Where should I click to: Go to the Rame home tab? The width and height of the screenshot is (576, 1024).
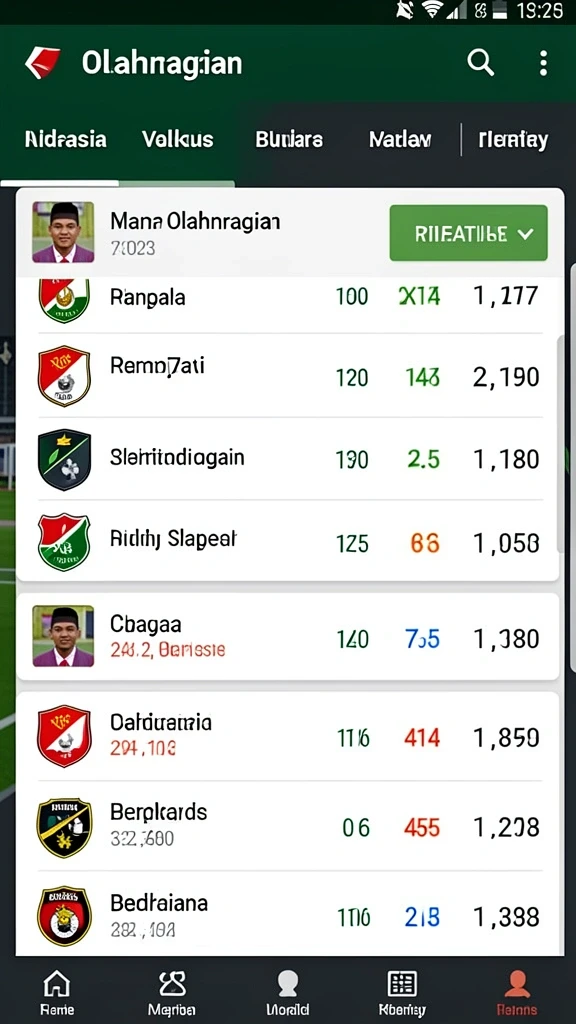tap(56, 993)
